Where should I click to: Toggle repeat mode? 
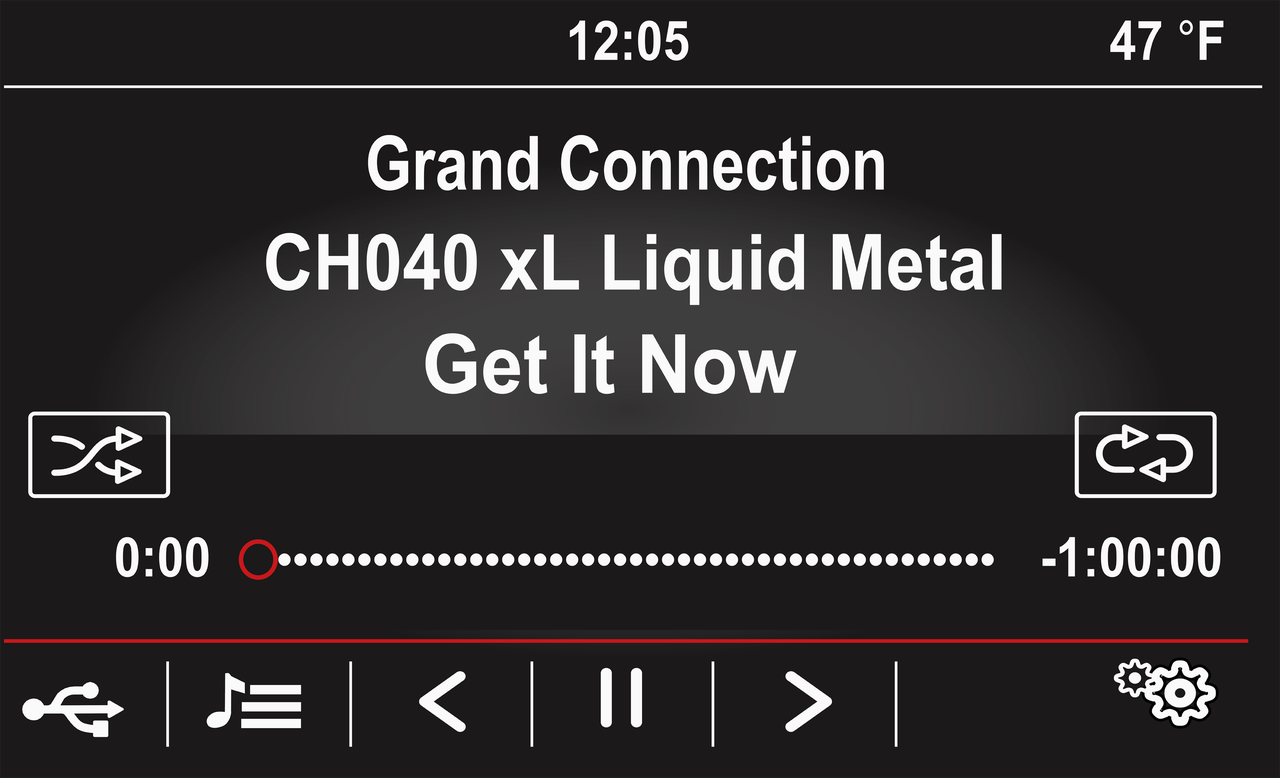click(x=1145, y=455)
